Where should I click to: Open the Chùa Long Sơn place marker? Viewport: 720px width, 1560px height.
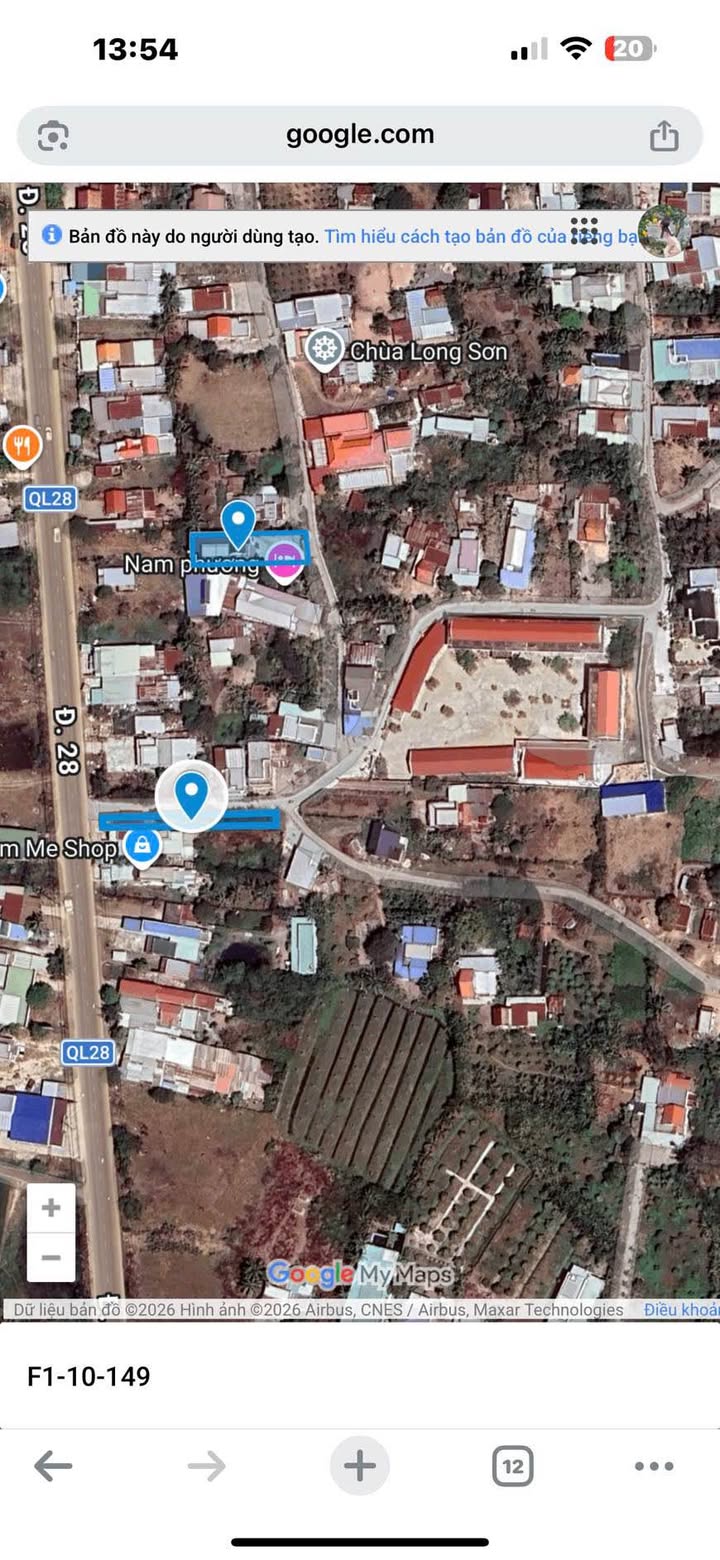(x=323, y=351)
